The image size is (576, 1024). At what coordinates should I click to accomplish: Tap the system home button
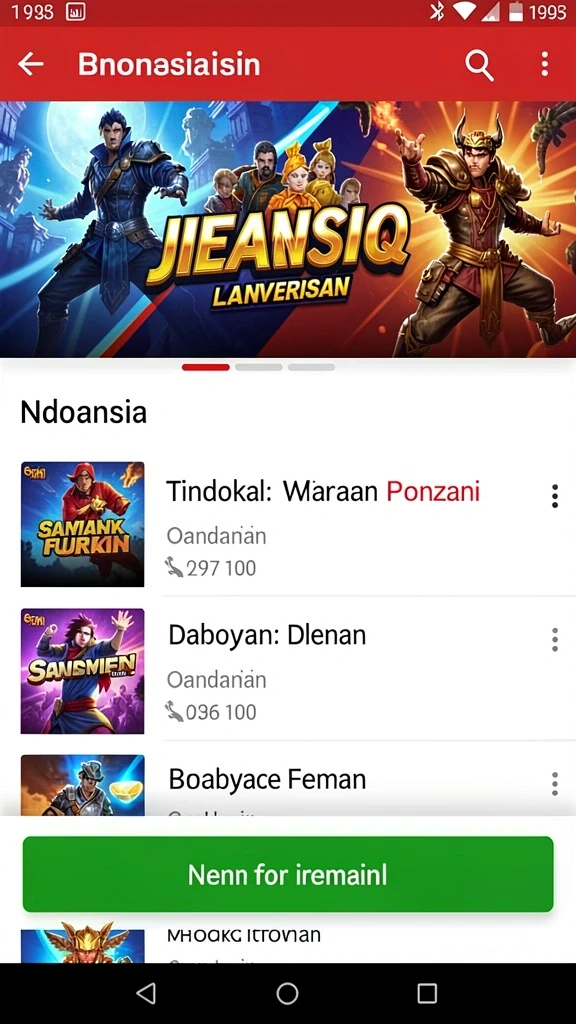287,993
